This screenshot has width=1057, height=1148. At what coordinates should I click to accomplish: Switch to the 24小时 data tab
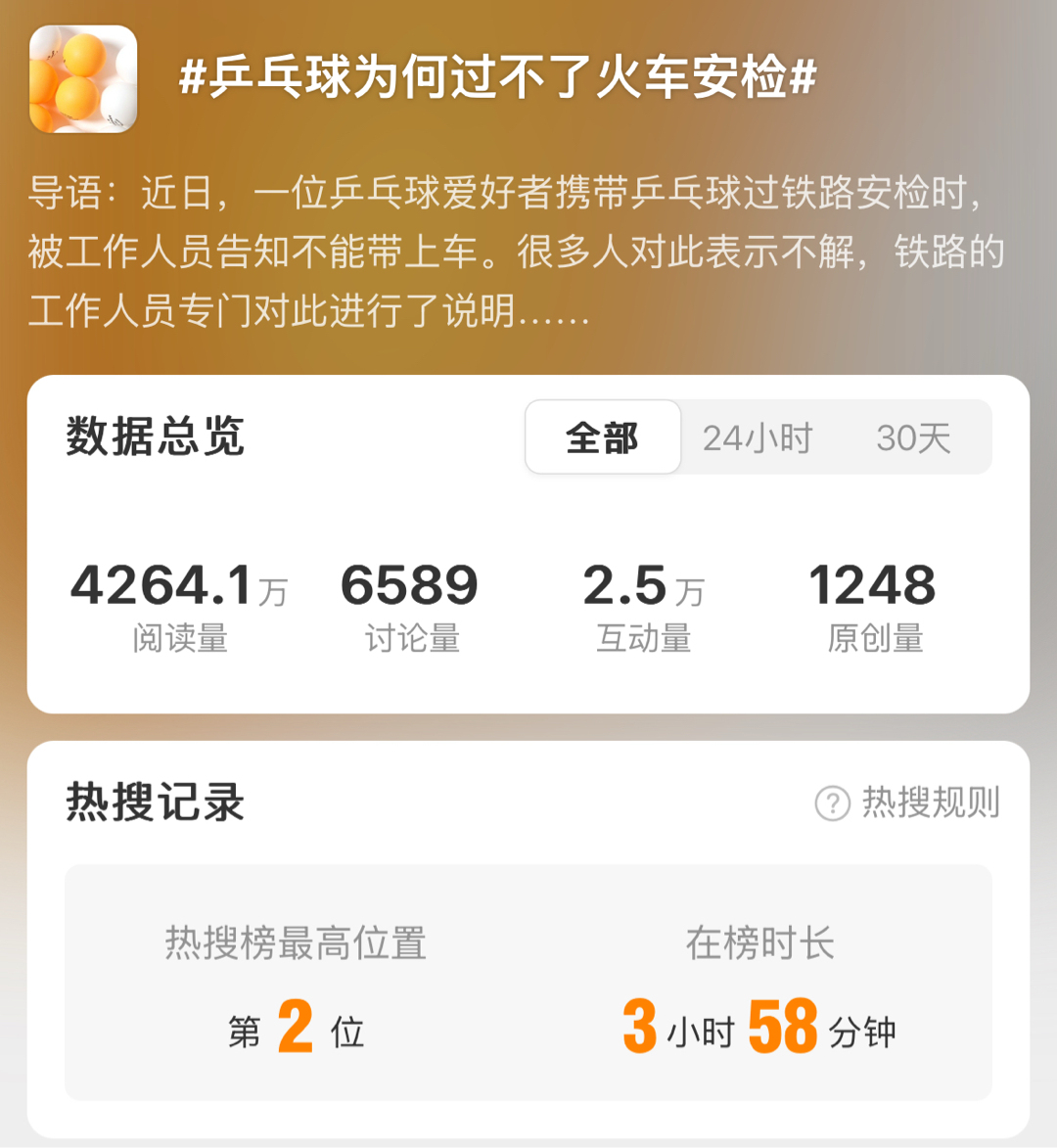[x=758, y=437]
